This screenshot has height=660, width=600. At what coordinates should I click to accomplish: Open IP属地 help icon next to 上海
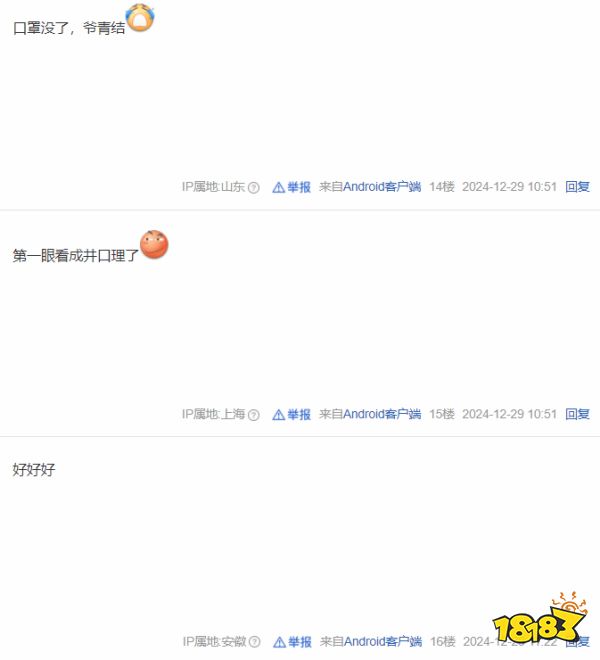click(x=254, y=415)
